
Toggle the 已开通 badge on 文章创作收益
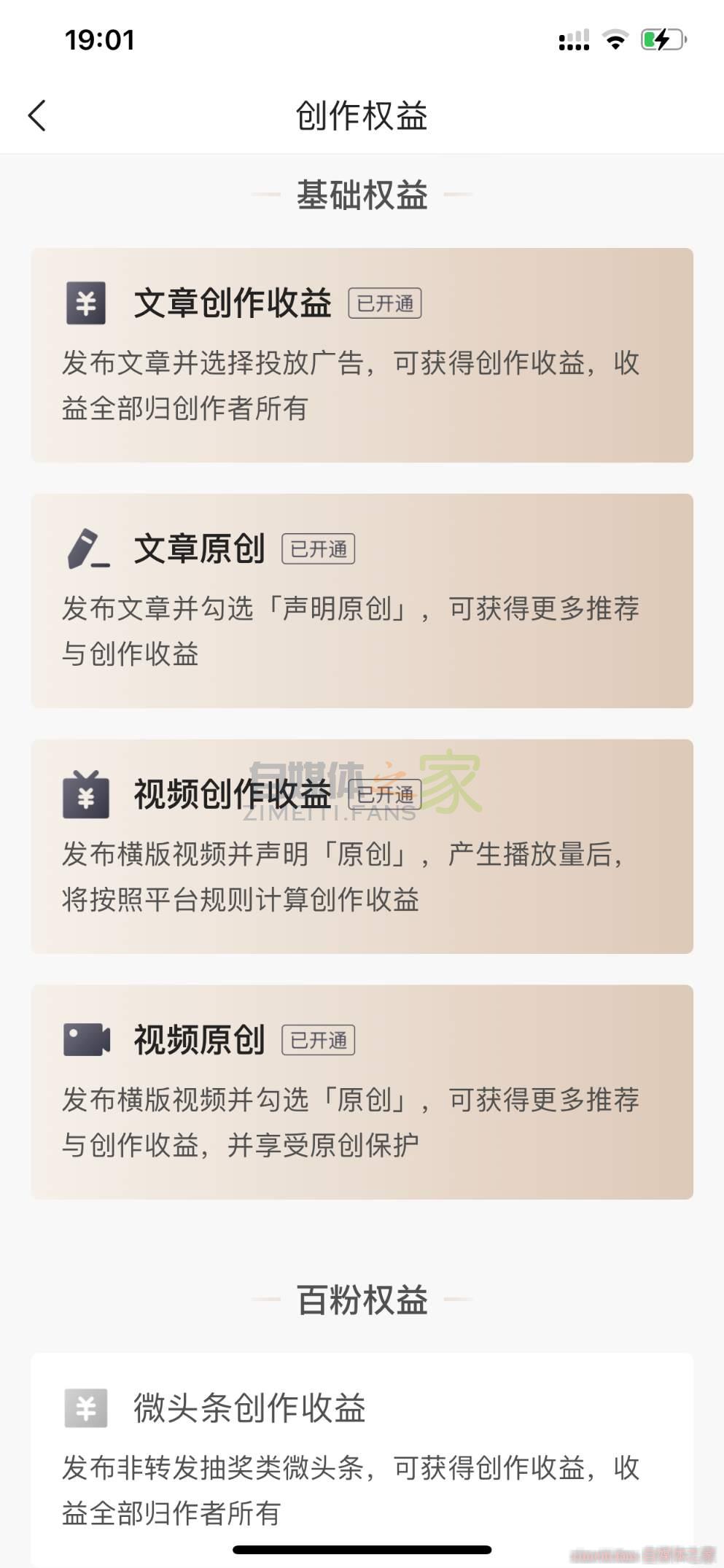coord(384,303)
